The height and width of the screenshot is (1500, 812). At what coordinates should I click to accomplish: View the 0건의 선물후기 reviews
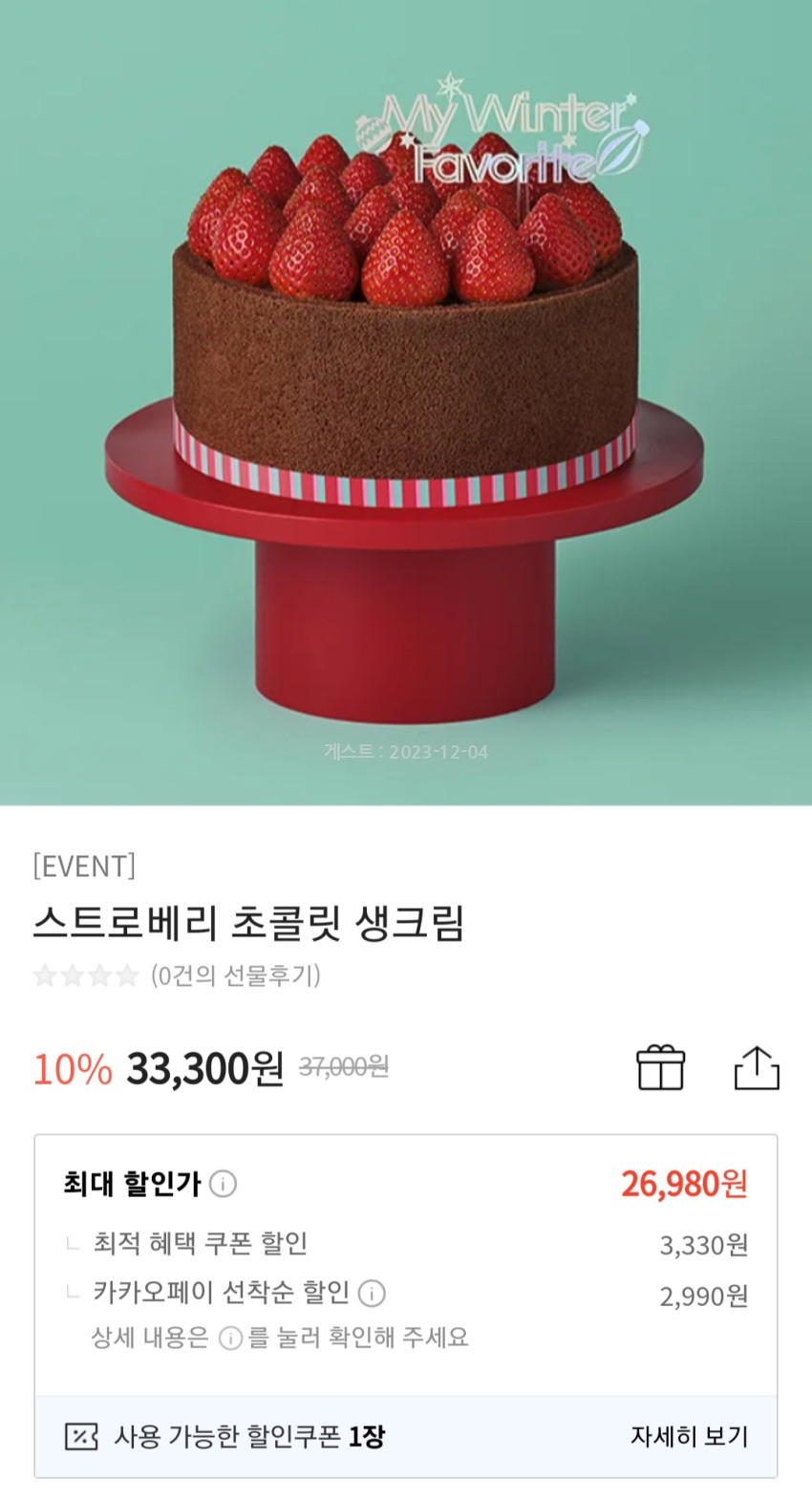pyautogui.click(x=235, y=975)
